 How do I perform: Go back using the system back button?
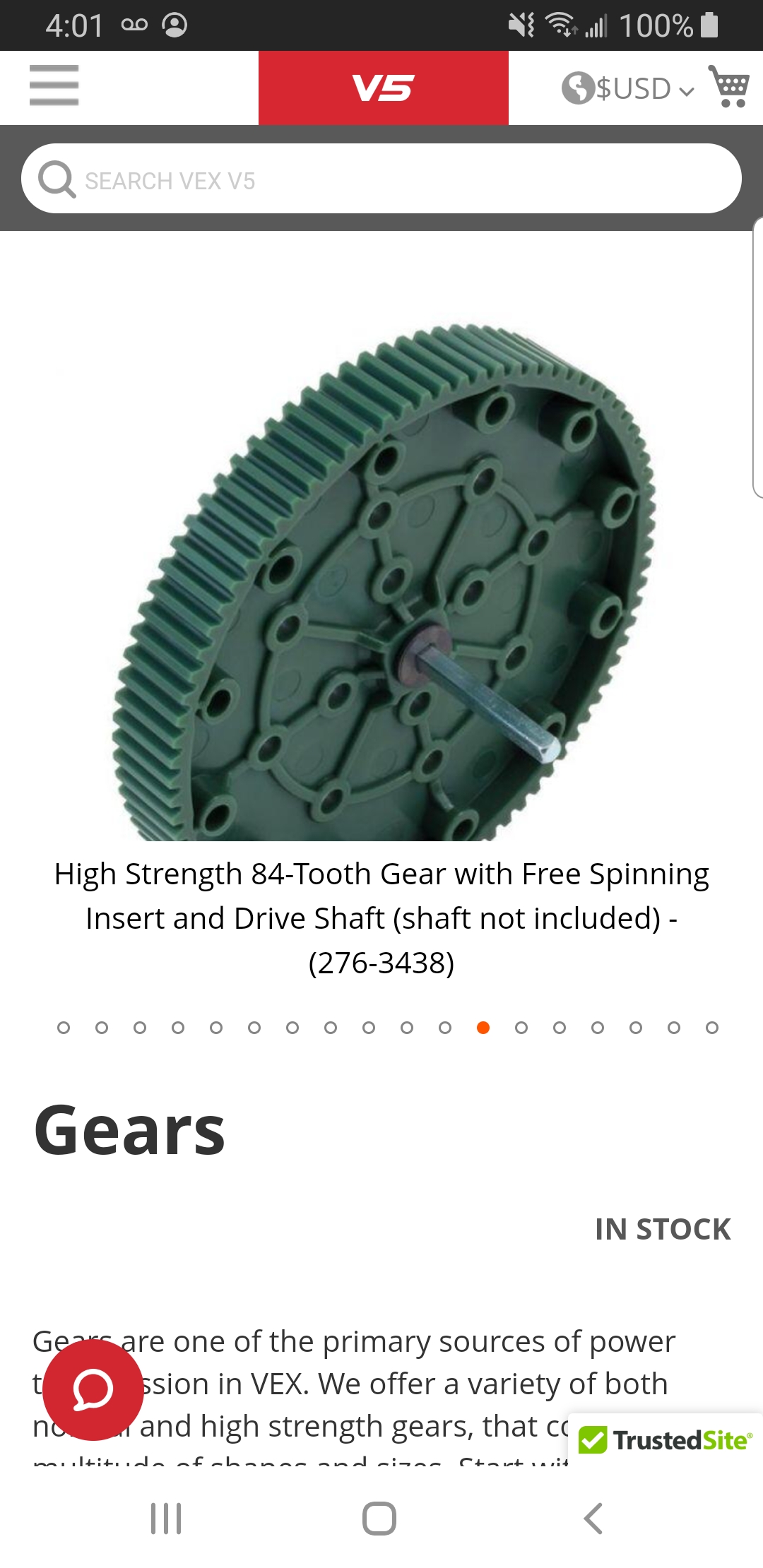[x=593, y=1519]
